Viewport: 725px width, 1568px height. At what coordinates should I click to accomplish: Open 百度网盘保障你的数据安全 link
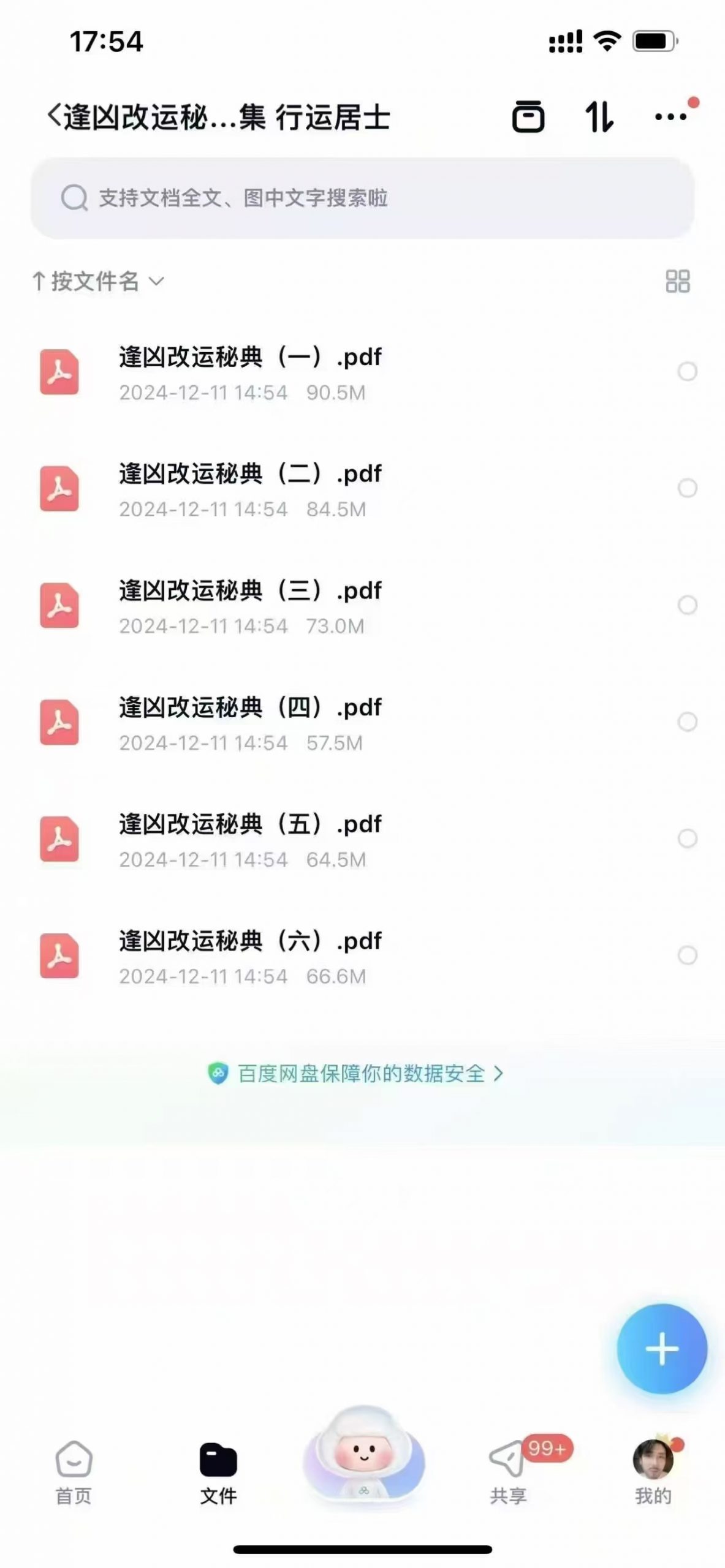(362, 1073)
